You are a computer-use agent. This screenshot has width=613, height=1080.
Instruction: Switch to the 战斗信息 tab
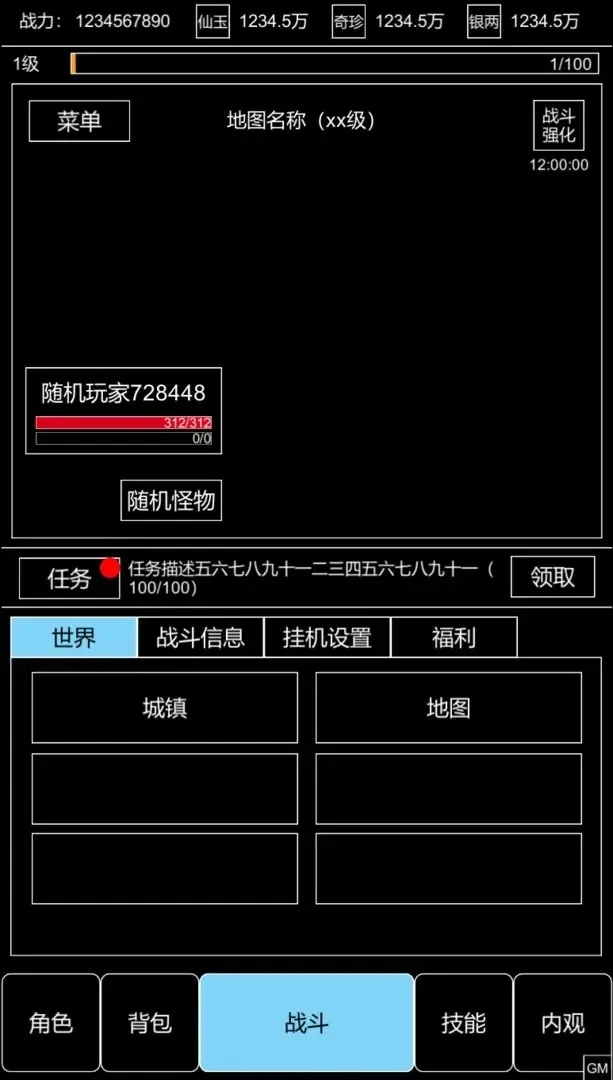click(x=200, y=637)
